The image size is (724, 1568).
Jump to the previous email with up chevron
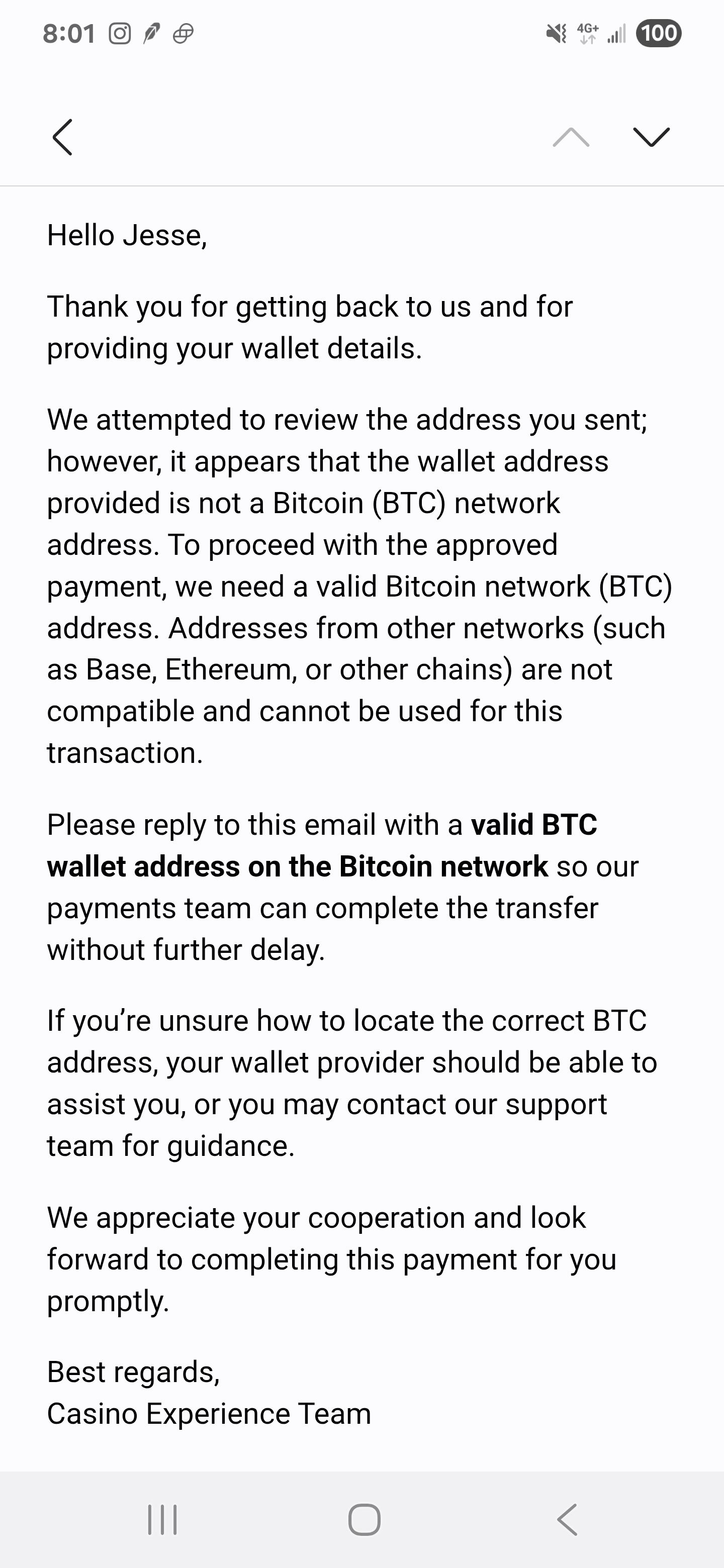click(571, 137)
